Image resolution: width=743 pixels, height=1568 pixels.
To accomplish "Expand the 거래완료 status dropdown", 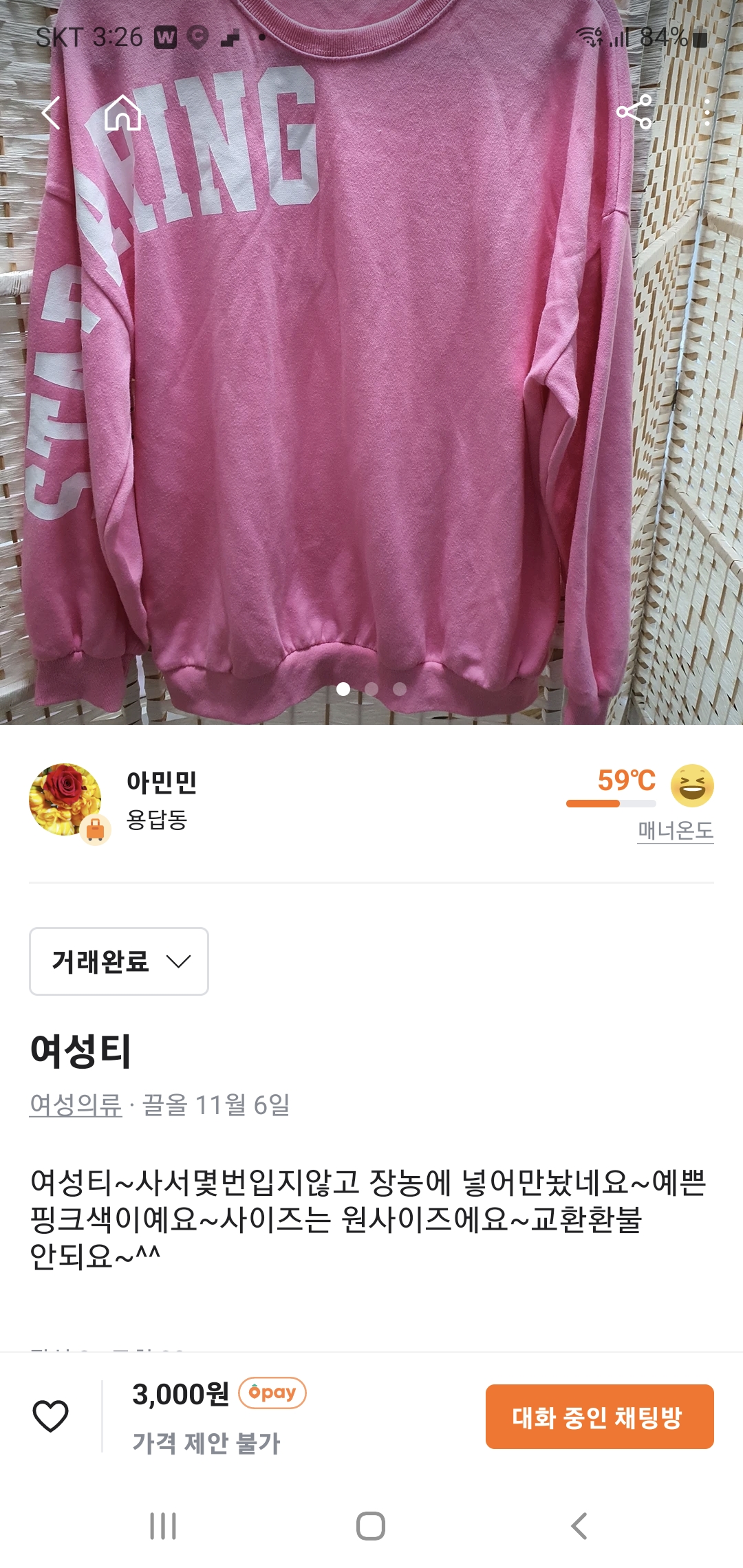I will (x=119, y=961).
